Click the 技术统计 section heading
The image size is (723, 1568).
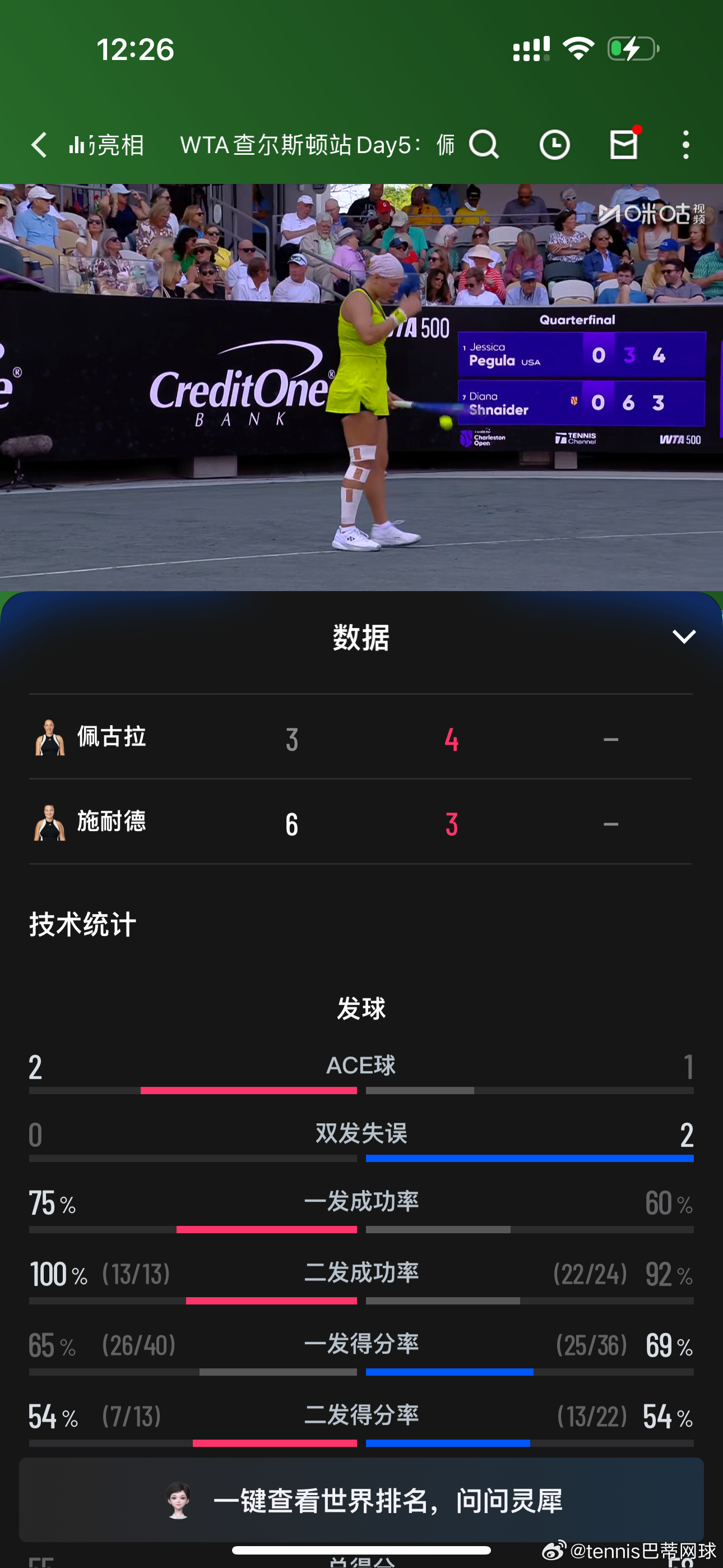pos(82,924)
